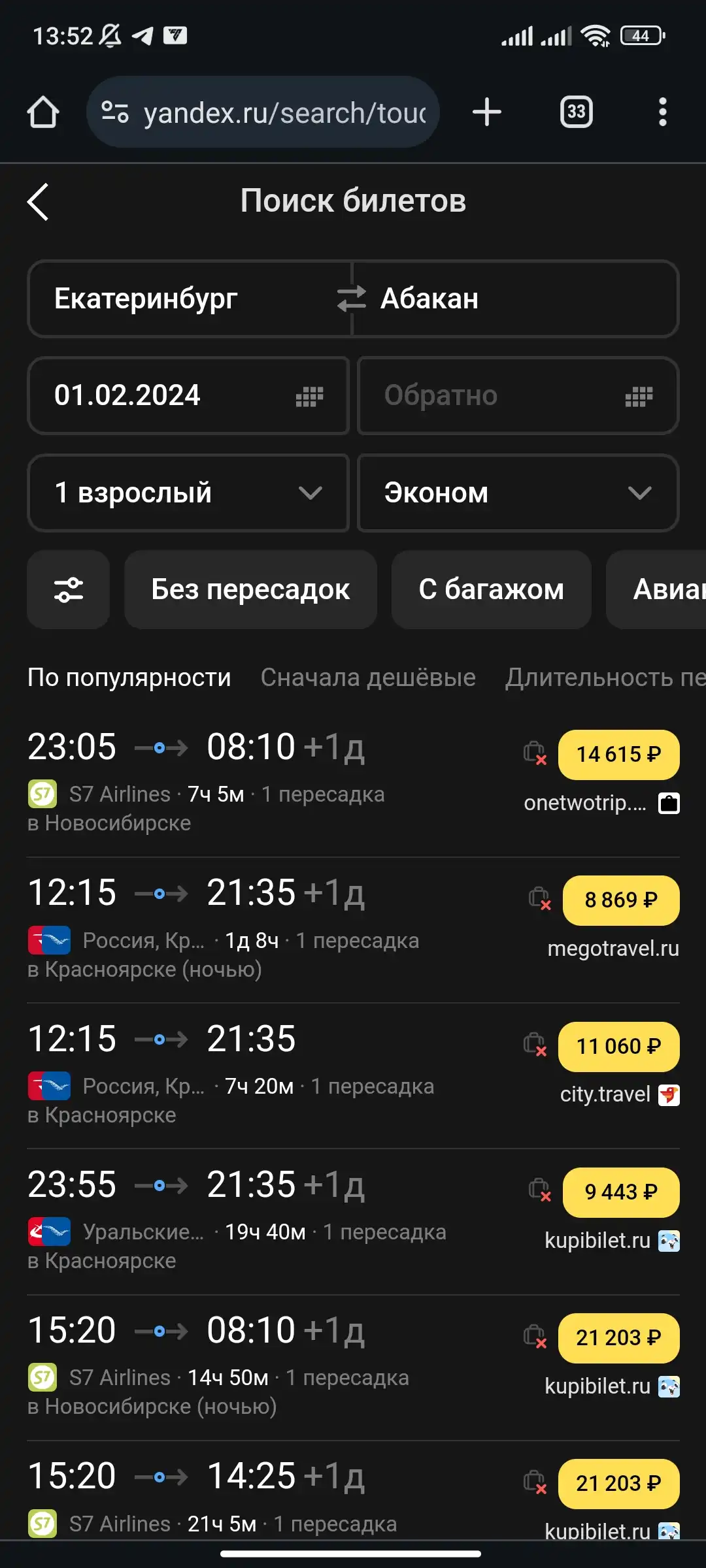Open the browser overflow menu
This screenshot has width=706, height=1568.
[x=663, y=112]
